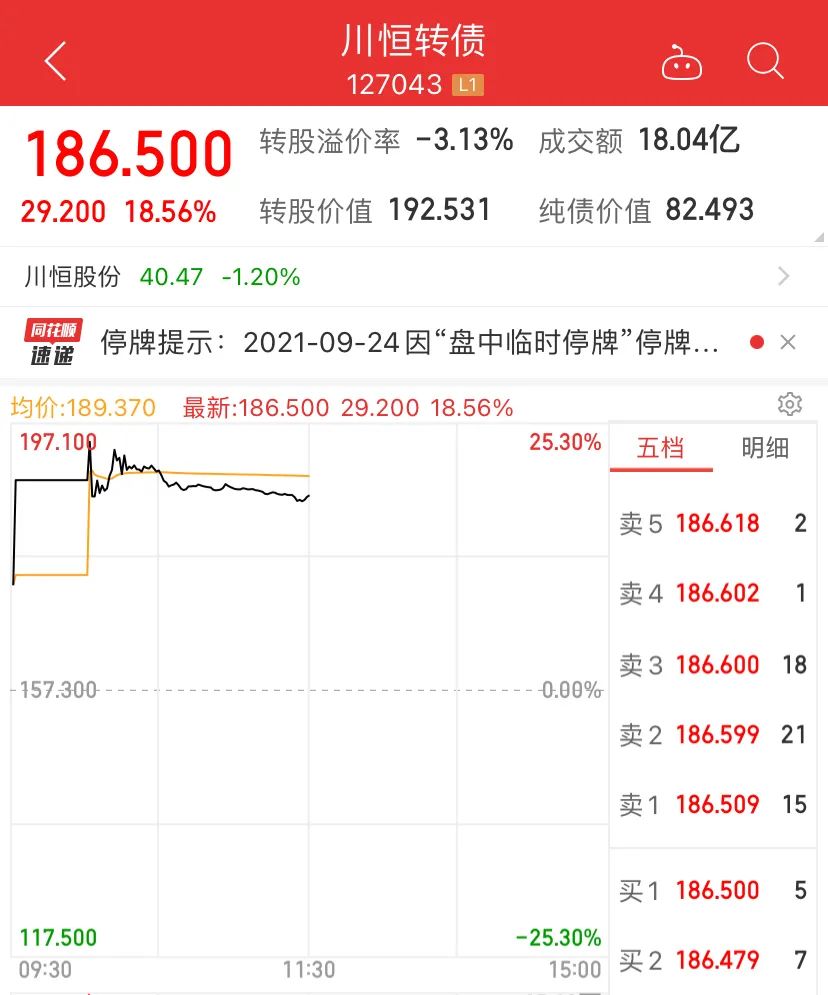Viewport: 828px width, 995px height.
Task: Open the search magnifier icon
Action: point(765,62)
